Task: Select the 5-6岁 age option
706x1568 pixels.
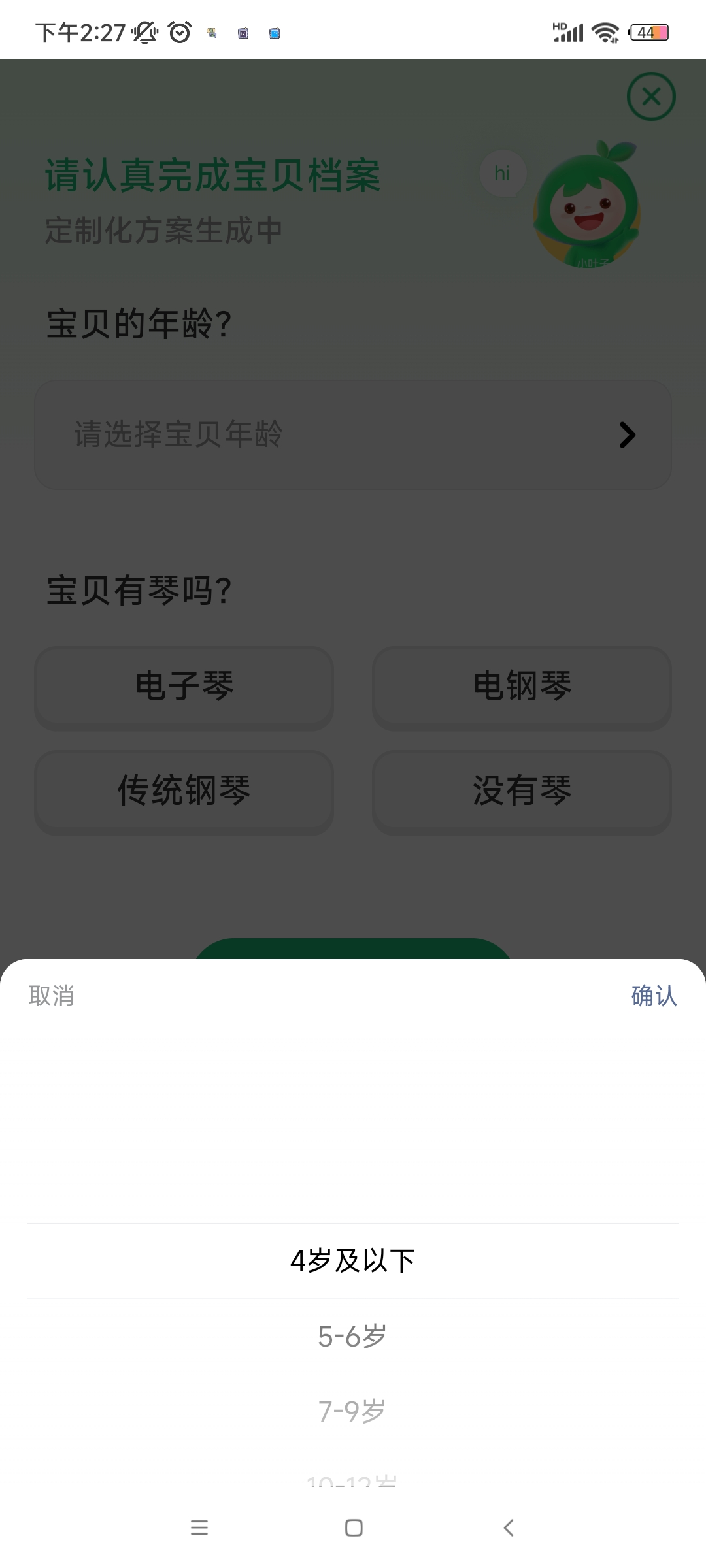Action: [352, 1337]
